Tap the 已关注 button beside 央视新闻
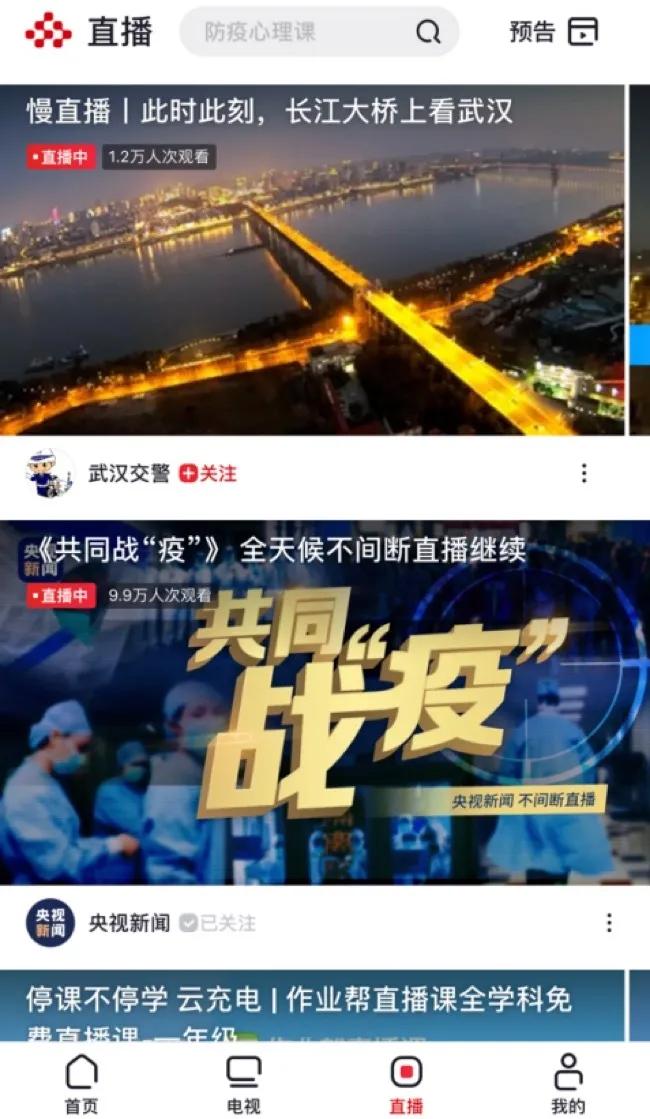The image size is (650, 1119). coord(218,923)
